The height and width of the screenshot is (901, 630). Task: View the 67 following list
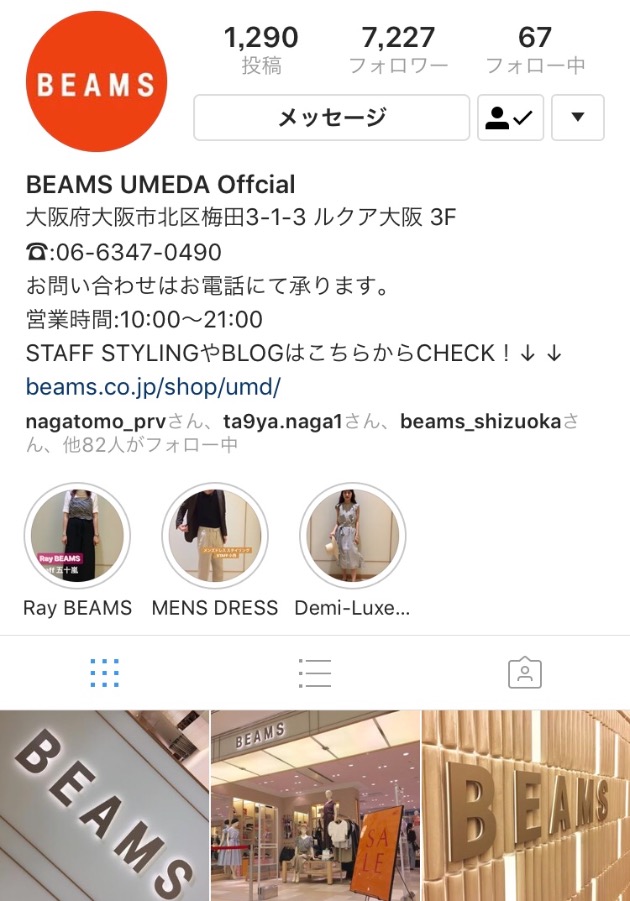tap(535, 50)
